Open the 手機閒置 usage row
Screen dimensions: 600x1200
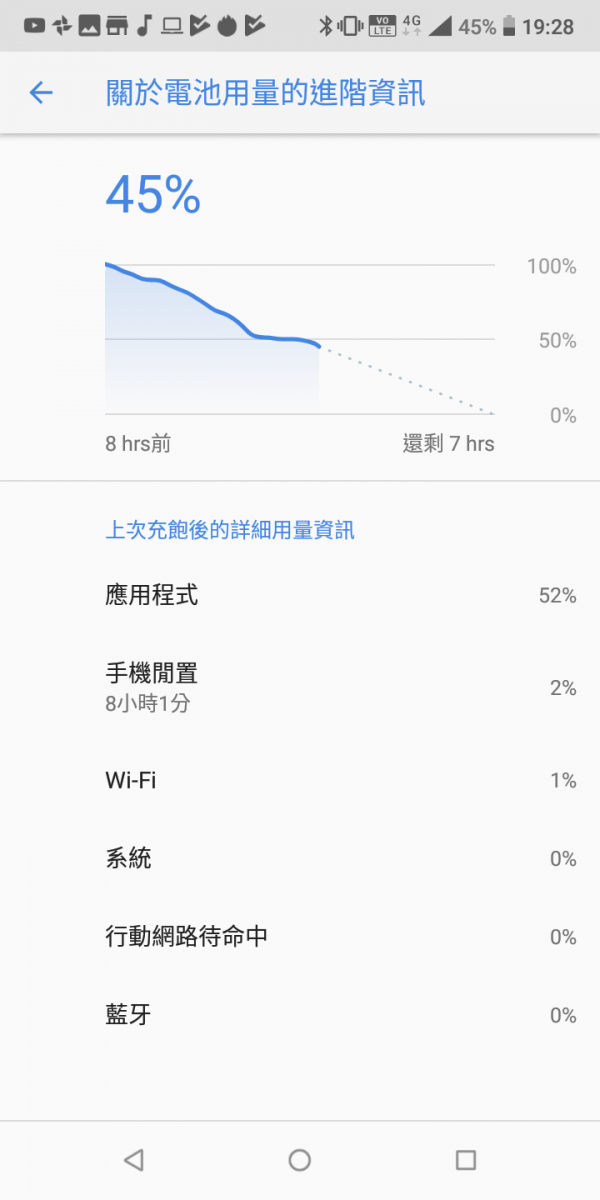tap(300, 687)
